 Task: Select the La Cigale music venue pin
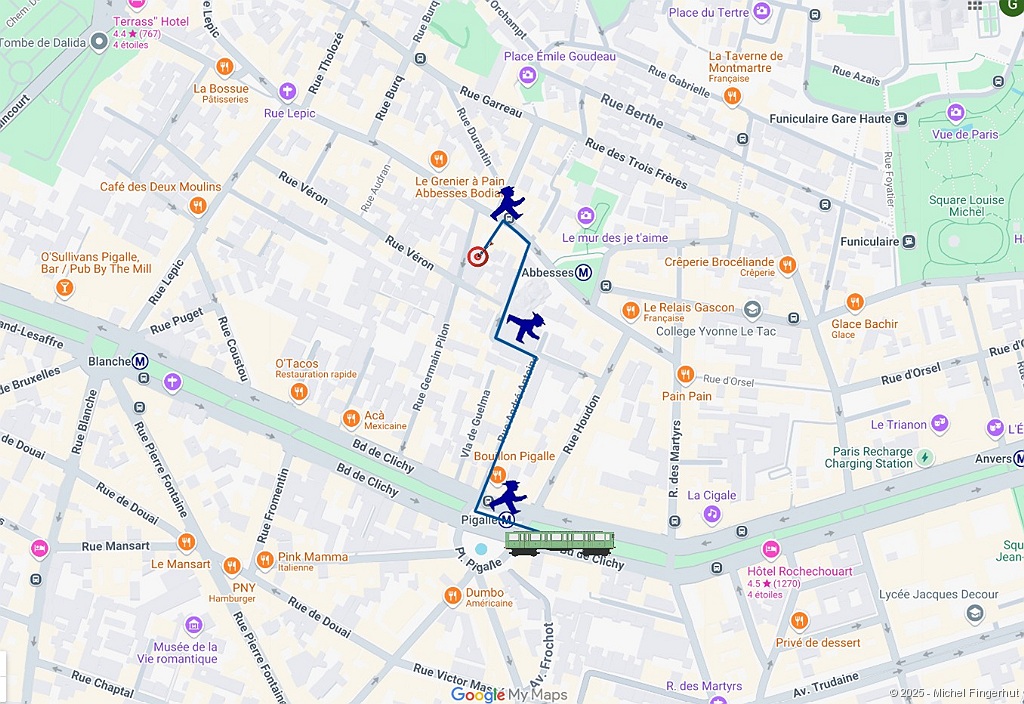pos(711,514)
